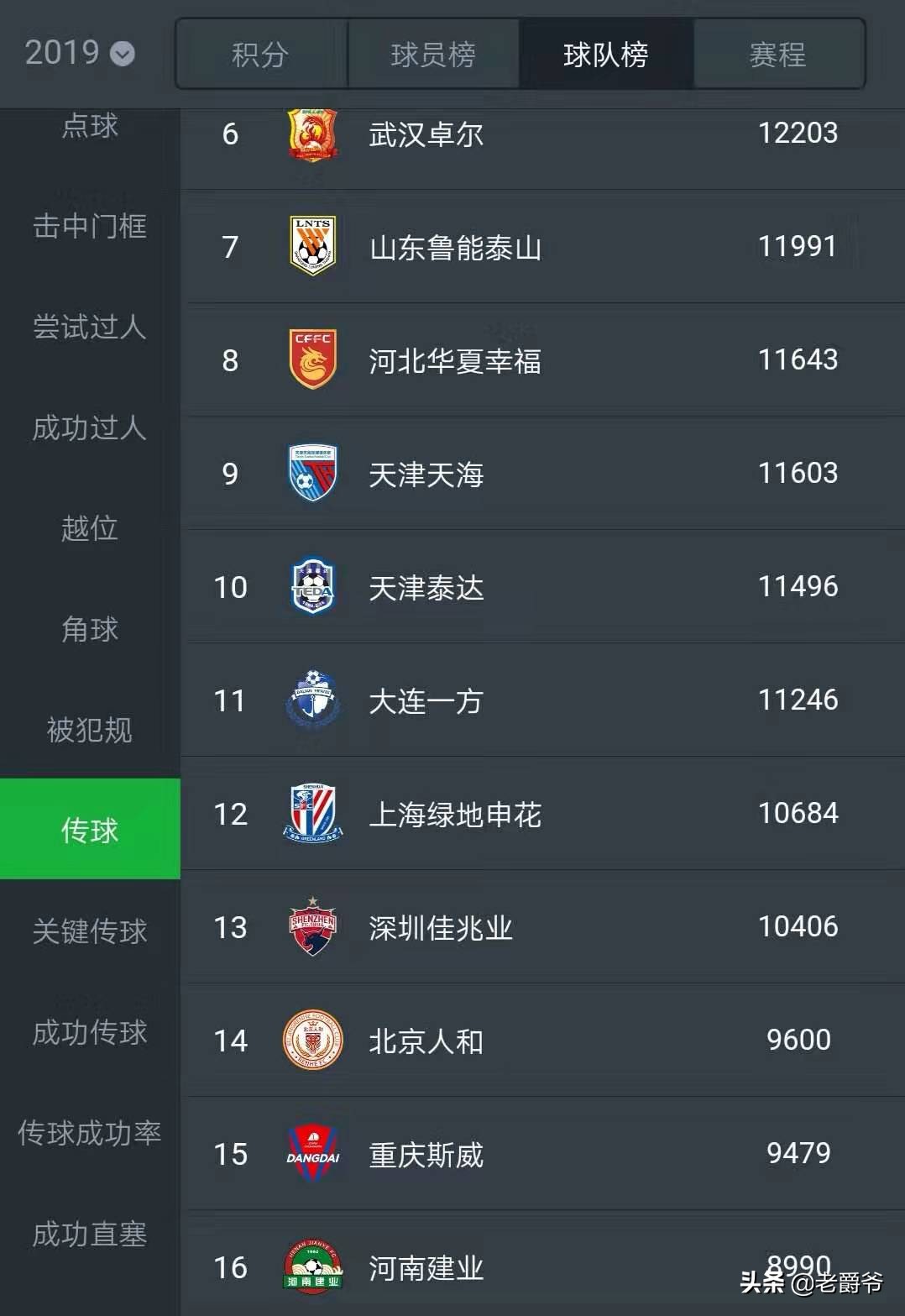Switch to the 球员榜 players tab

(x=433, y=54)
